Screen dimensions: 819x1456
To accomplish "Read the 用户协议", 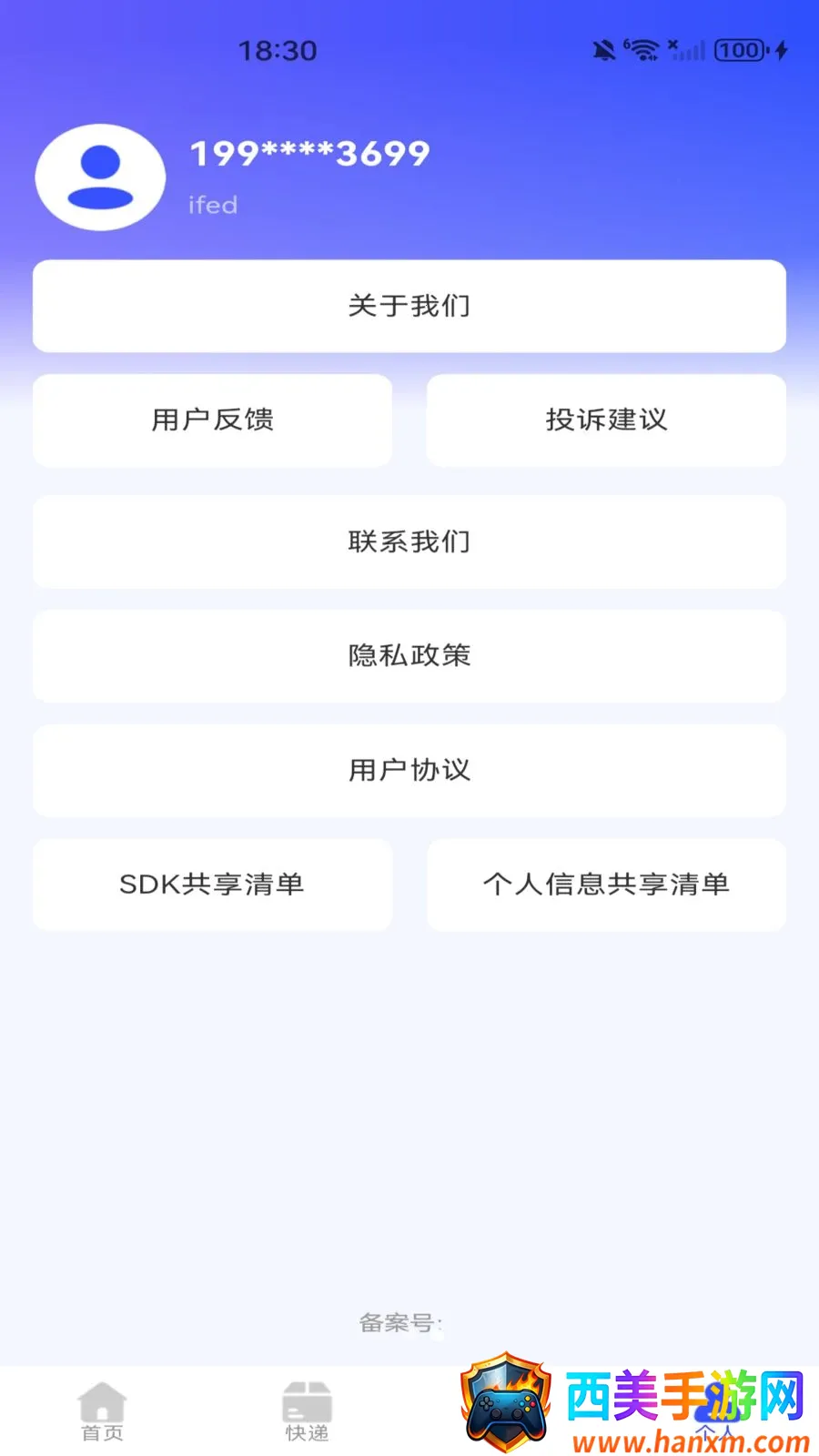I will click(409, 771).
